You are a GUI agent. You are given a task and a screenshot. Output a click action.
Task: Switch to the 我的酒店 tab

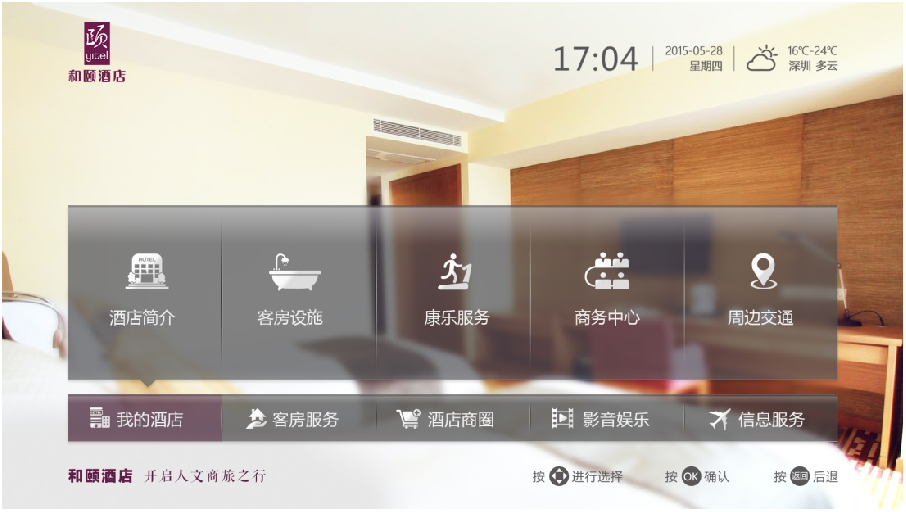144,419
